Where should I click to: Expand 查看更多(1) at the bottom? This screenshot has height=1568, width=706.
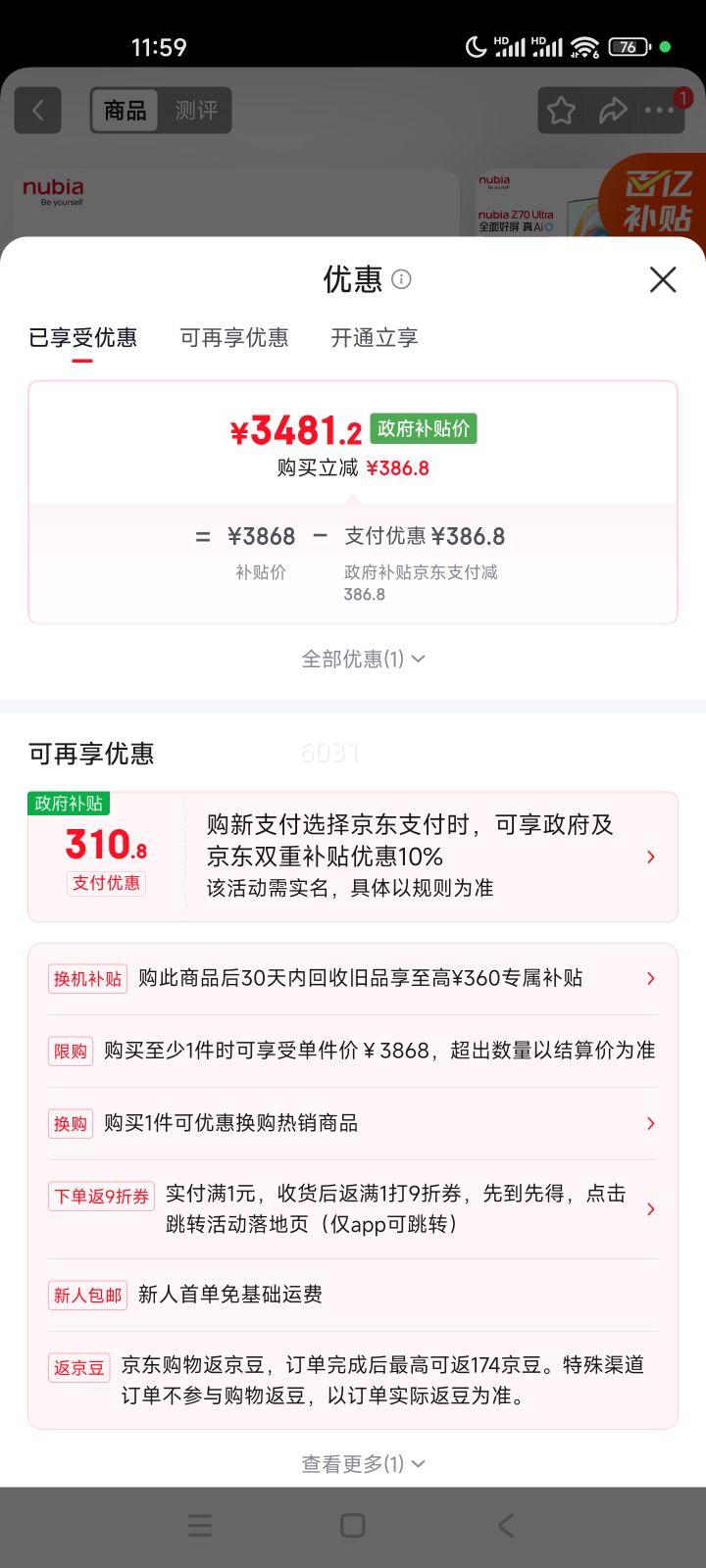coord(363,1463)
